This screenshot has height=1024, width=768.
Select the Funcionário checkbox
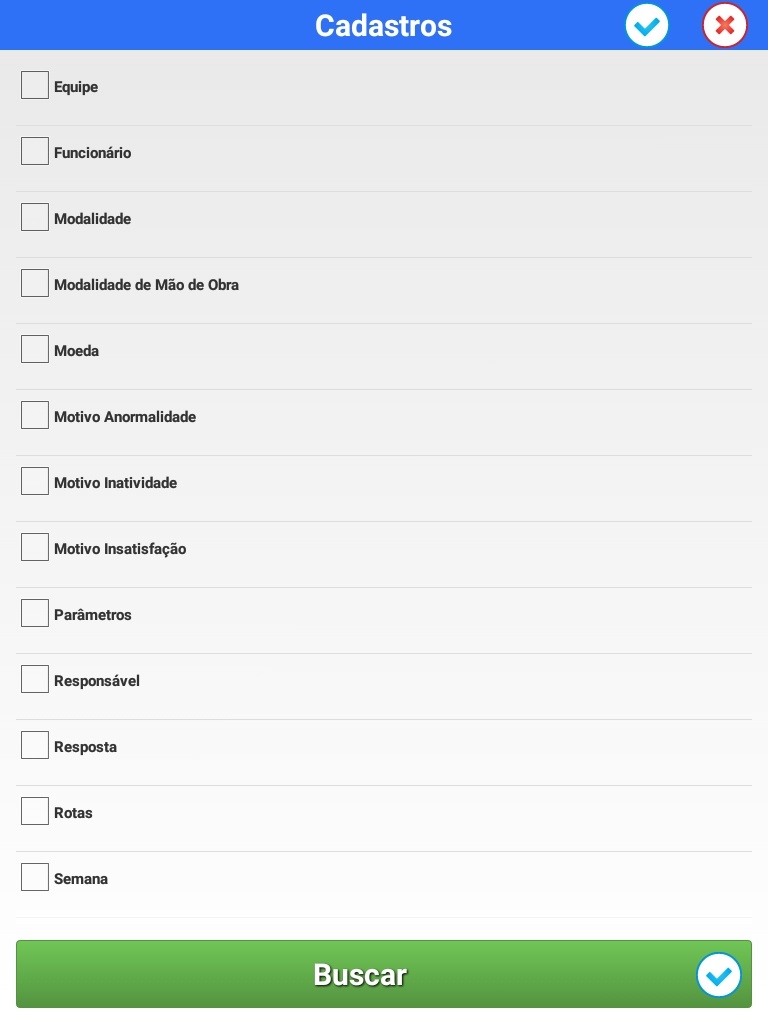click(35, 151)
